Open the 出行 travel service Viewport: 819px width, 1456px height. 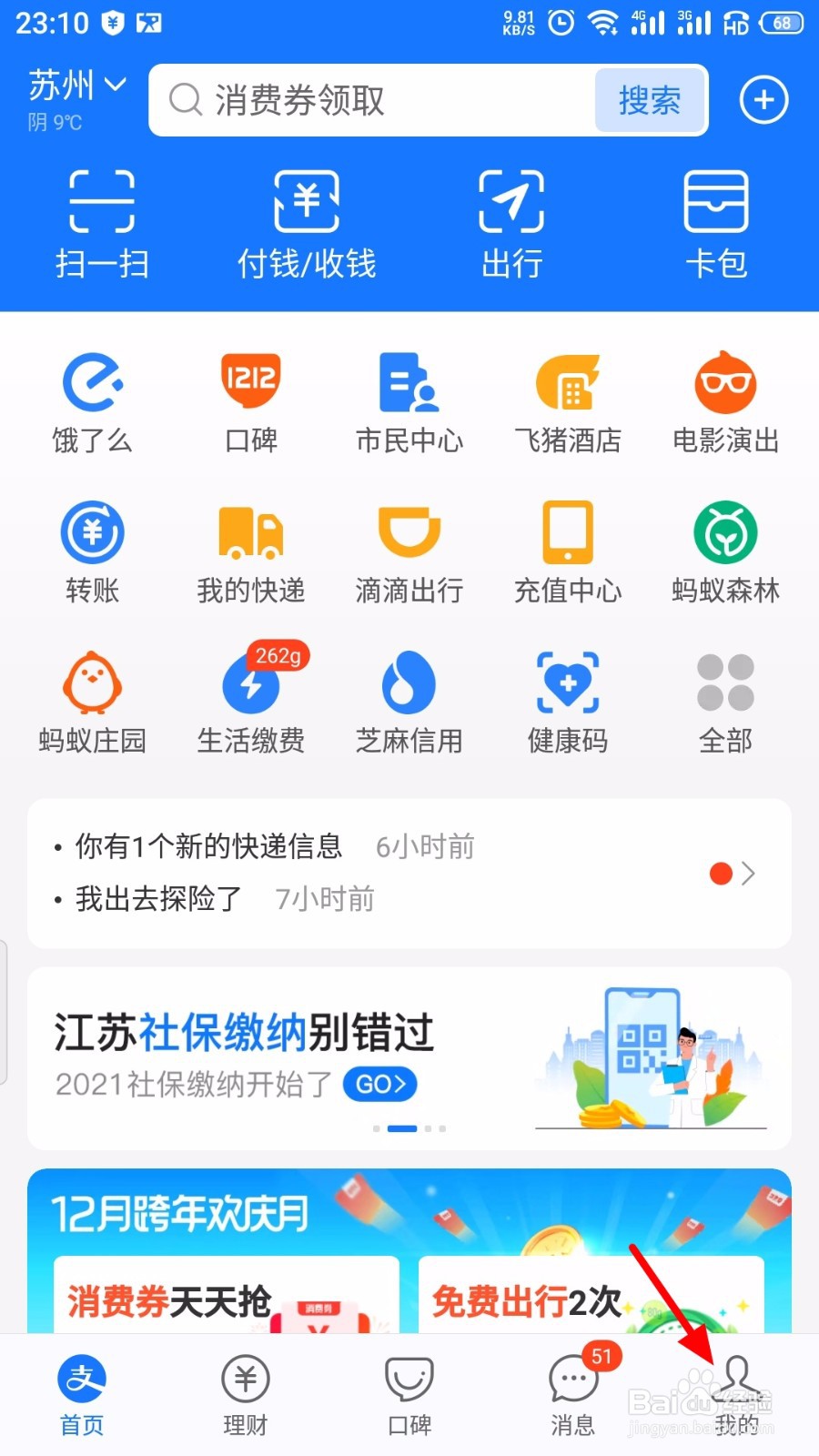click(511, 223)
